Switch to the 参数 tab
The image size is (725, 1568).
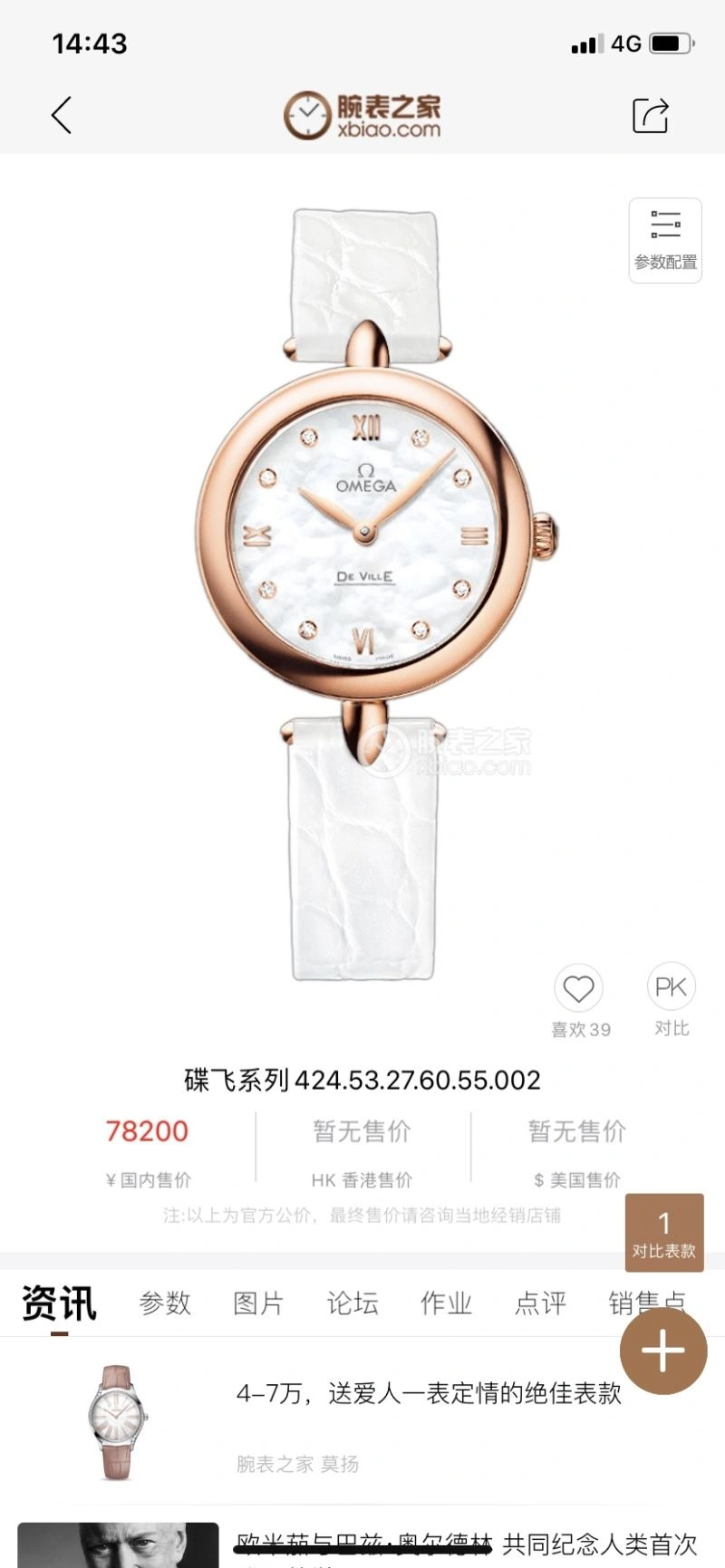(165, 1303)
